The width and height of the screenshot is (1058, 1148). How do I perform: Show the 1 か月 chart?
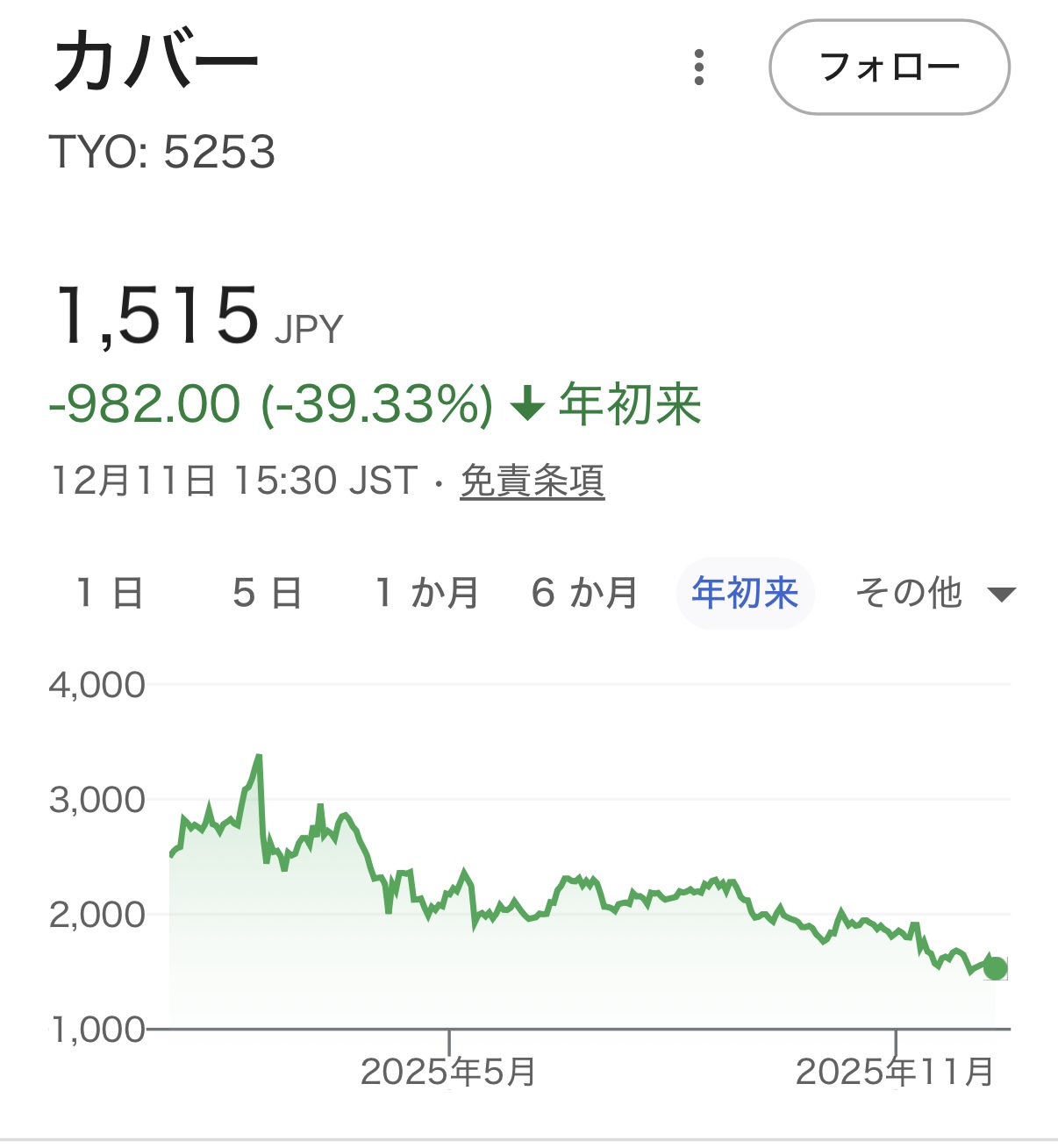click(x=427, y=593)
